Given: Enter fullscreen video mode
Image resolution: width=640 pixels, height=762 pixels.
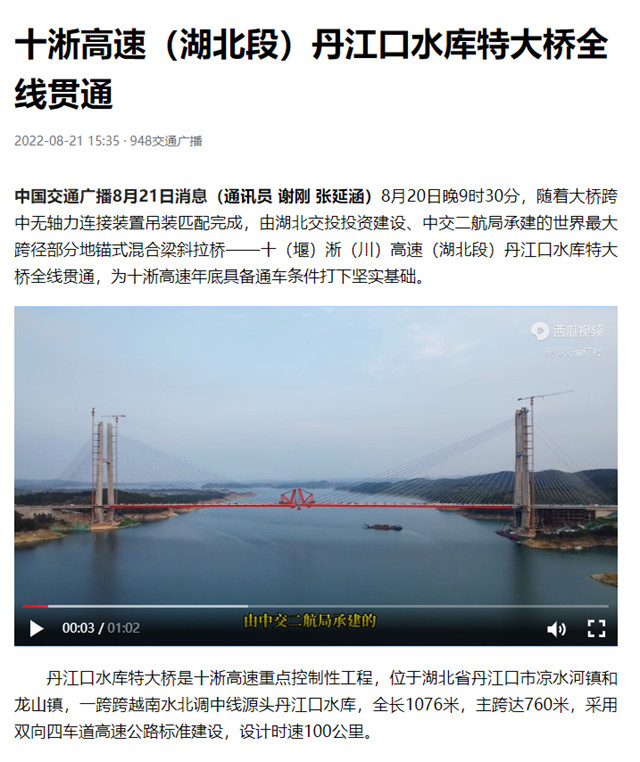Looking at the screenshot, I should point(596,629).
